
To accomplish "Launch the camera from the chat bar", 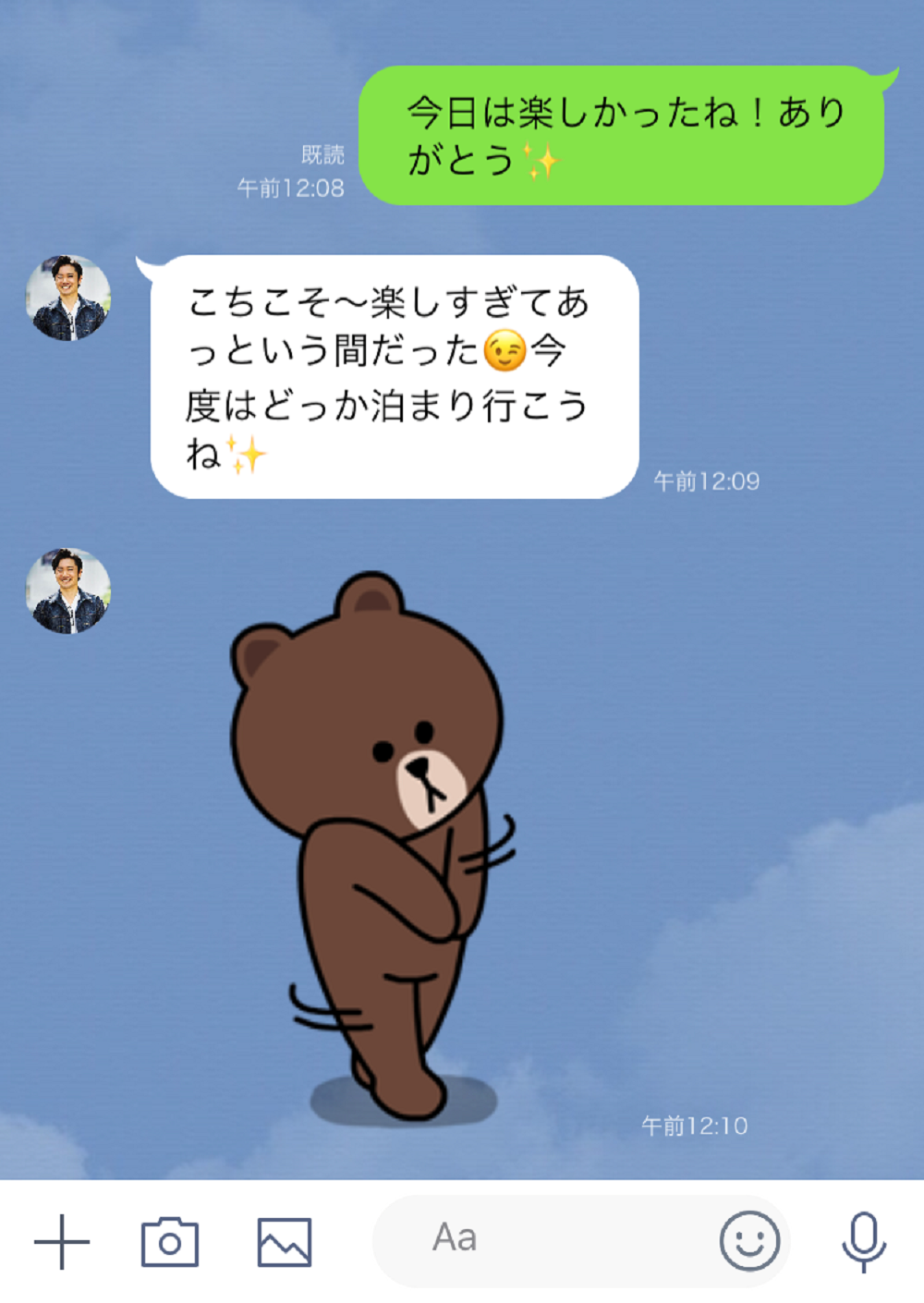I will point(169,1241).
